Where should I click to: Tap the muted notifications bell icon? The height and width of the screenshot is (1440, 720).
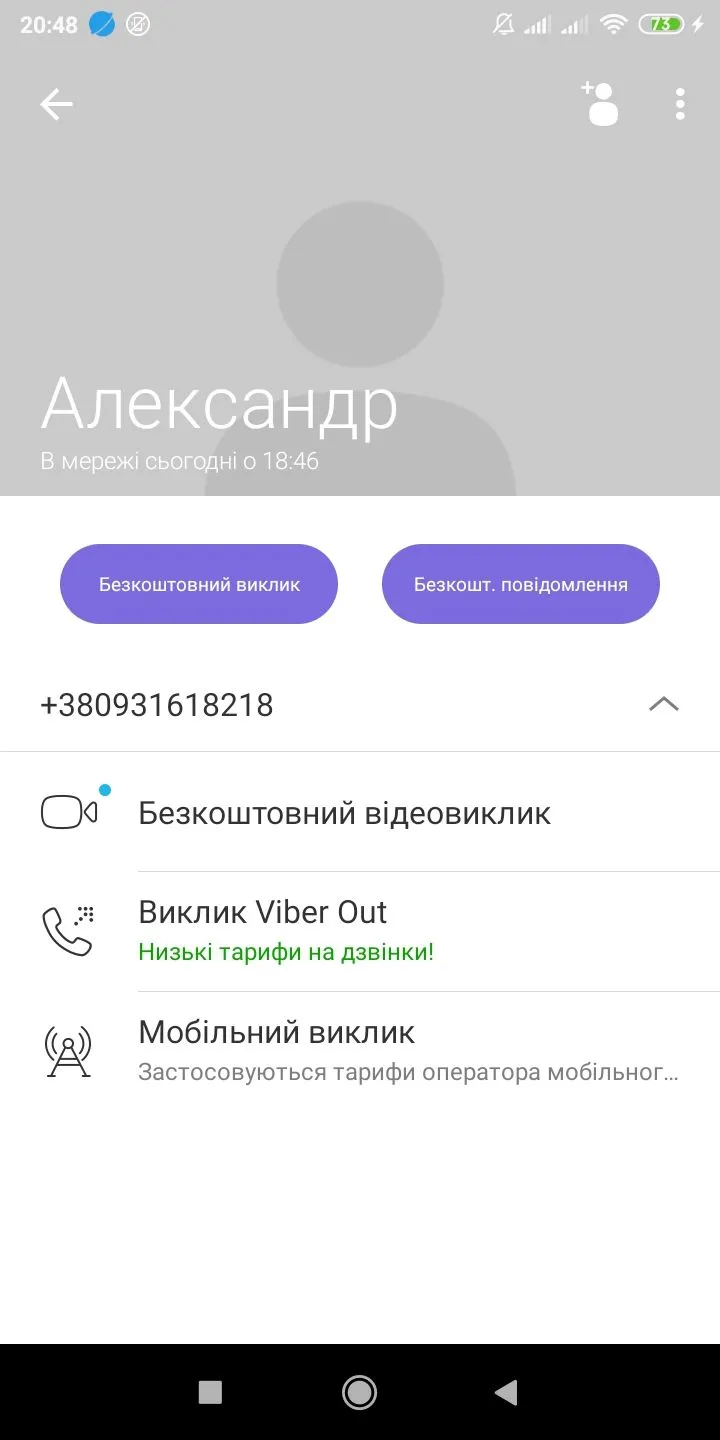(503, 24)
